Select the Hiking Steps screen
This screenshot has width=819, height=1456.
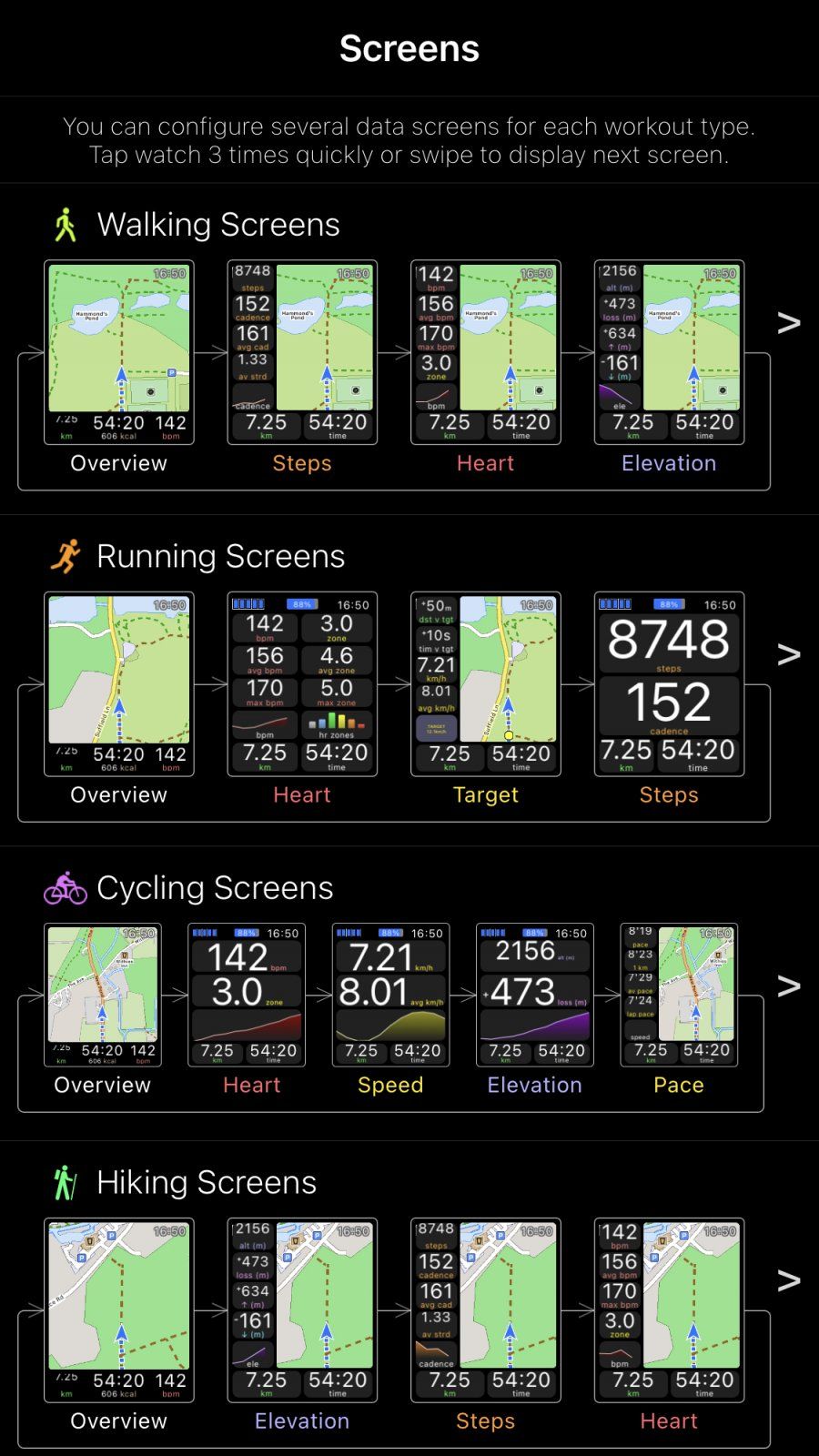(x=485, y=1310)
